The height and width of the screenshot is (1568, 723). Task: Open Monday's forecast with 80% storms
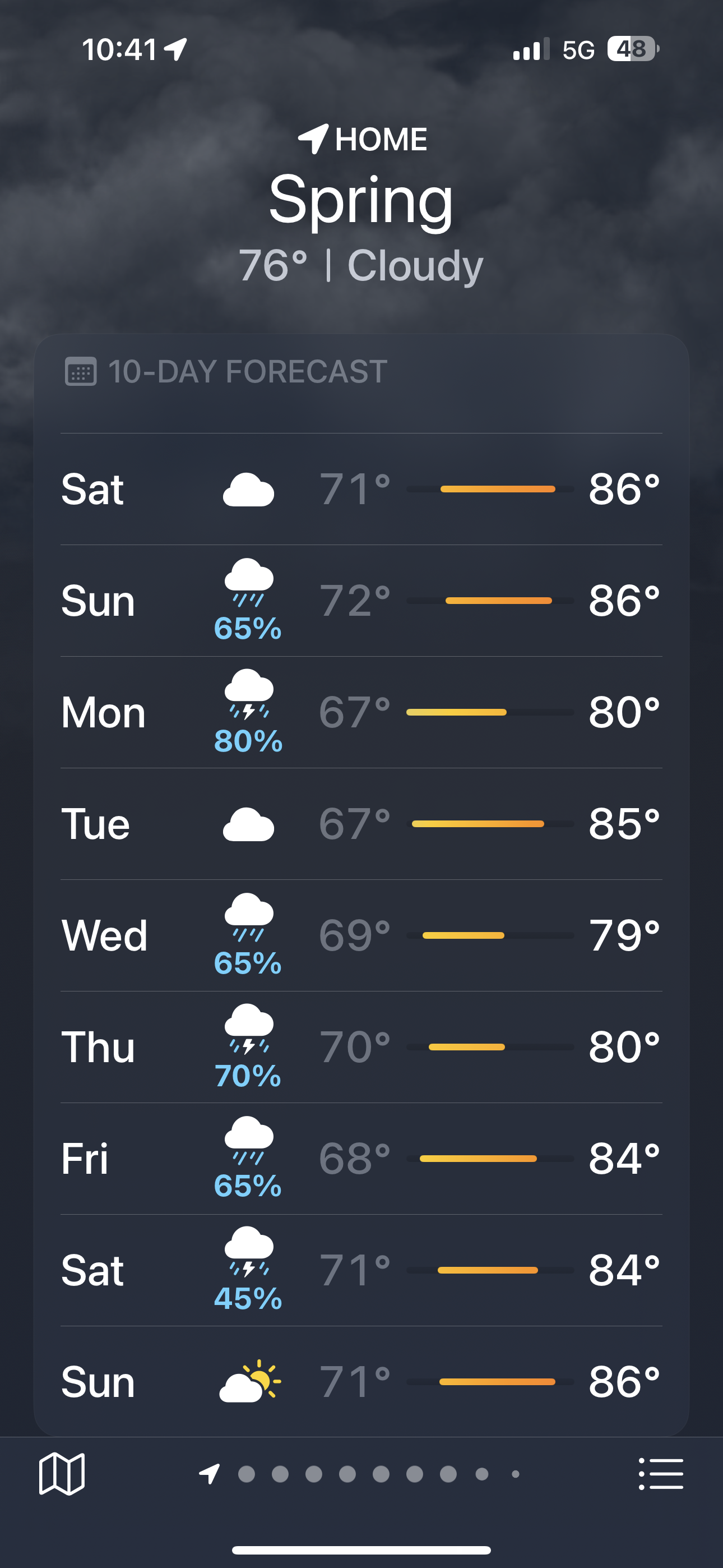coord(361,712)
